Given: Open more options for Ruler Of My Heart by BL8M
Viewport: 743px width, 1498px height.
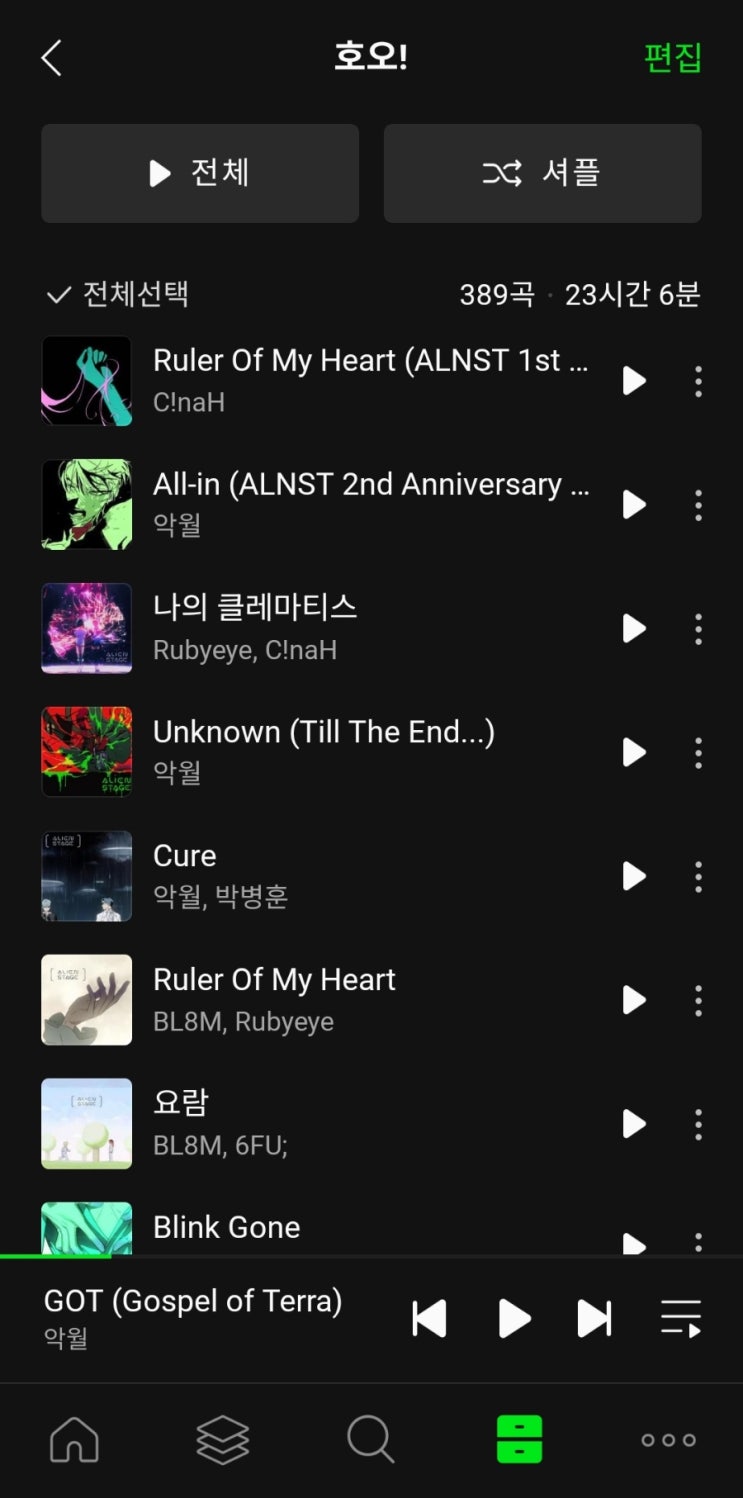Looking at the screenshot, I should [x=698, y=1000].
